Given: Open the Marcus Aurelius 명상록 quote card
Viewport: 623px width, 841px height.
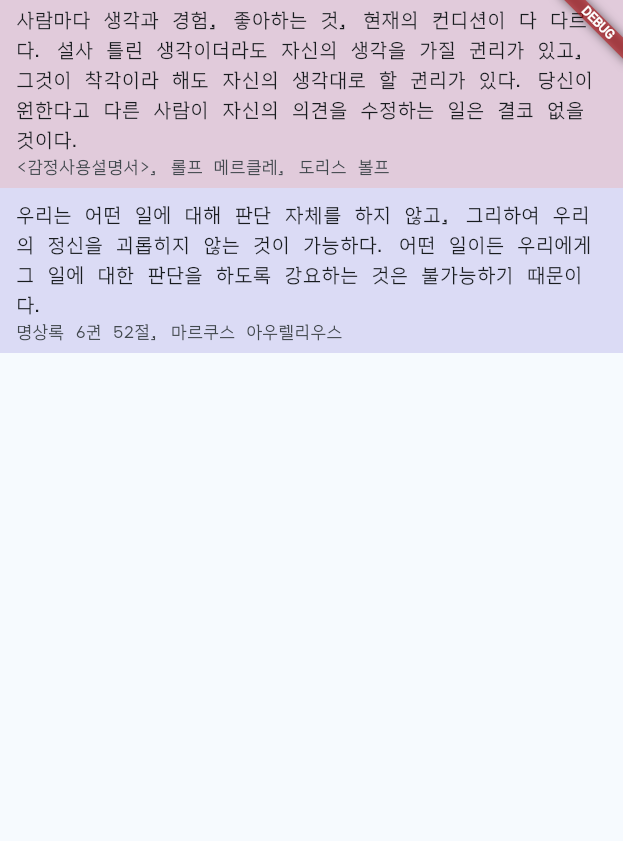Looking at the screenshot, I should click(310, 270).
